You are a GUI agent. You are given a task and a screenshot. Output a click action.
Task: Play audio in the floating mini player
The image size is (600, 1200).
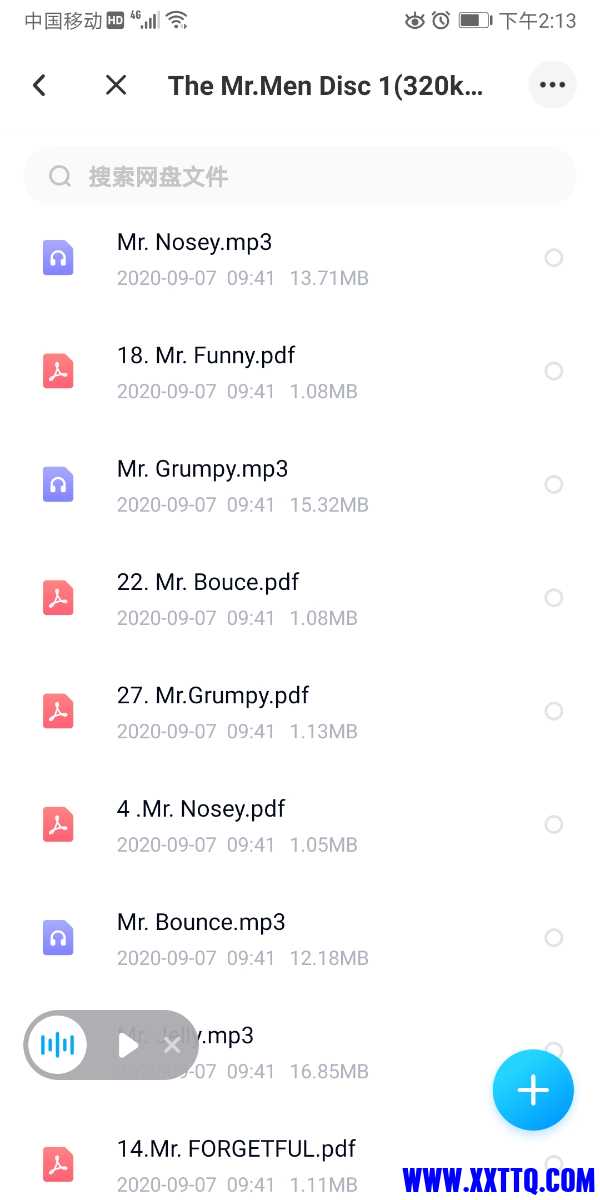(128, 1046)
